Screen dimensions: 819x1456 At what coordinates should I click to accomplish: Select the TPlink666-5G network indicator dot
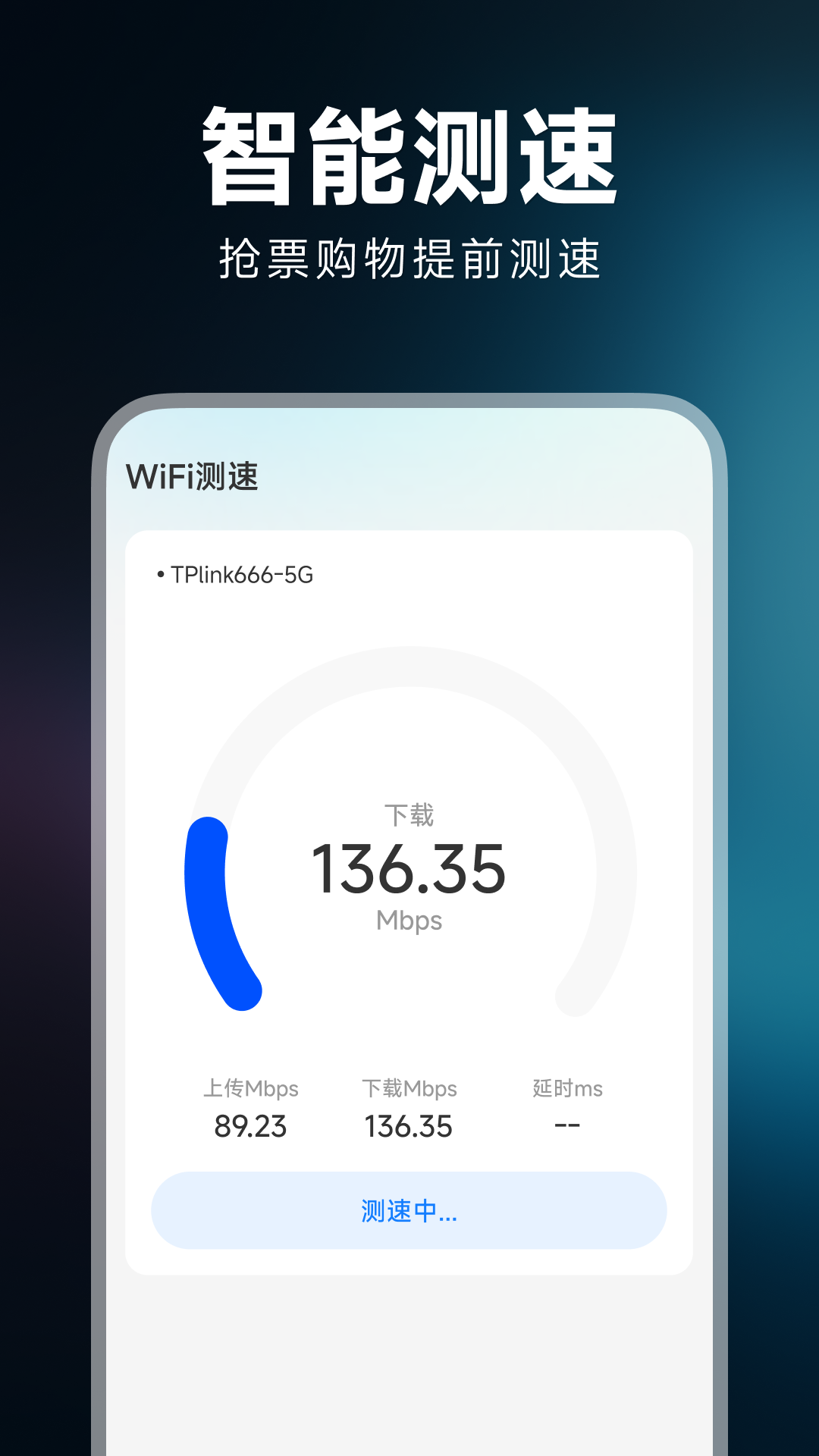159,575
